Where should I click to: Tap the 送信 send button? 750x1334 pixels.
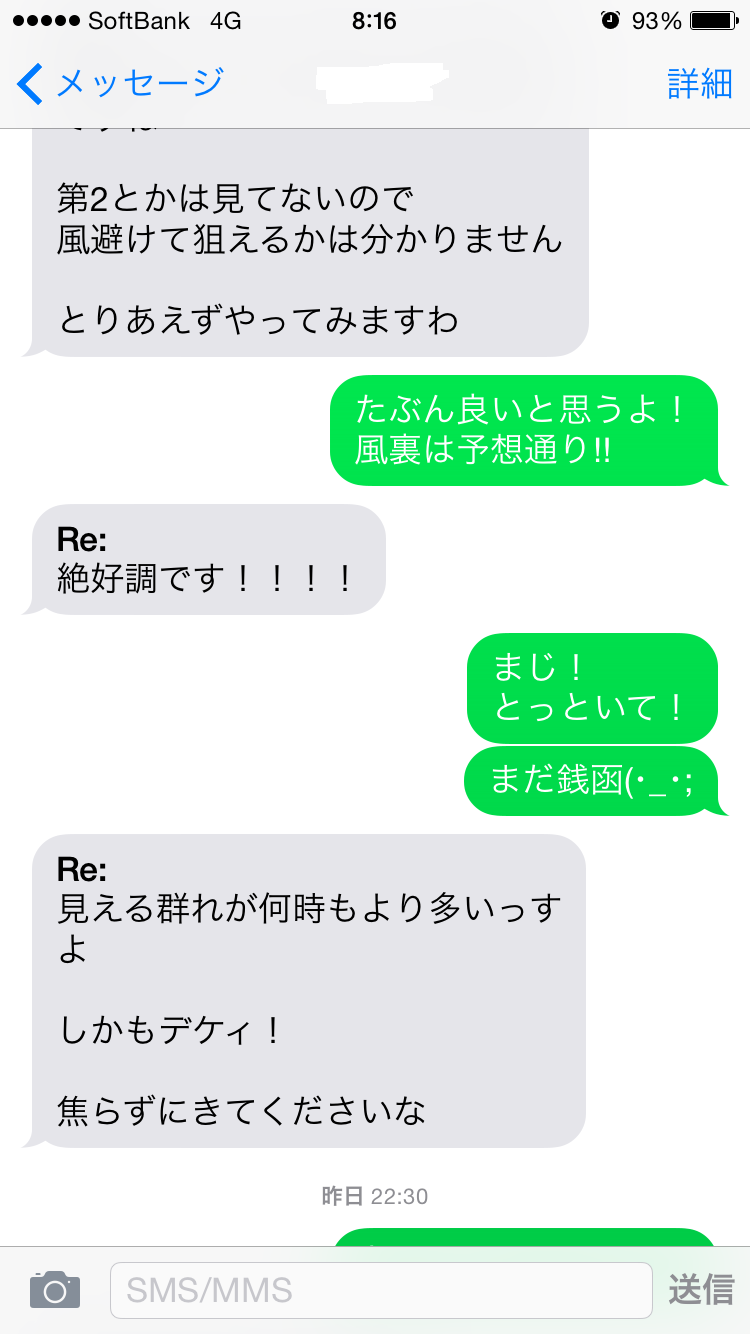[x=701, y=1290]
